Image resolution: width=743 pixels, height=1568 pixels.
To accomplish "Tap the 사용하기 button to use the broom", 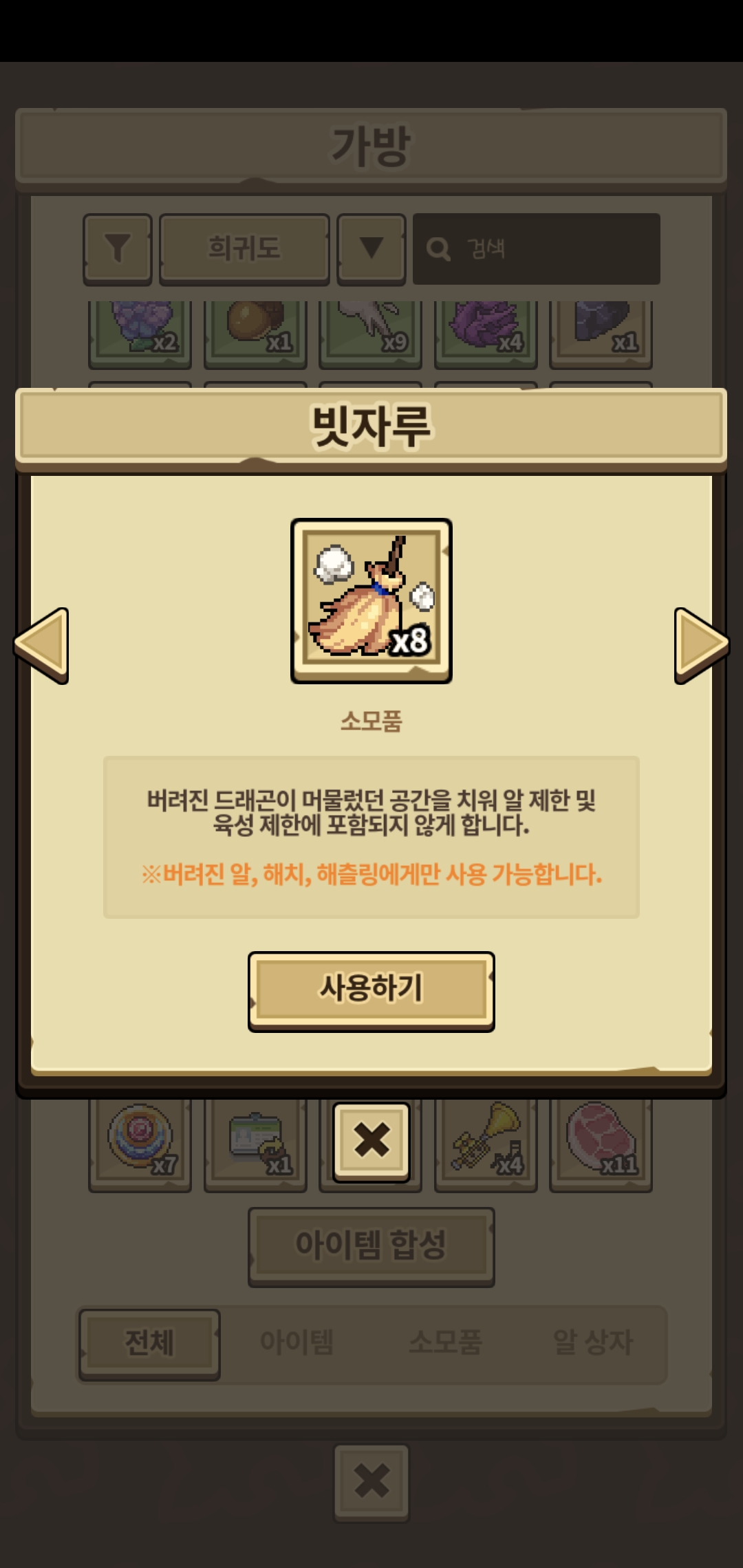I will (371, 990).
